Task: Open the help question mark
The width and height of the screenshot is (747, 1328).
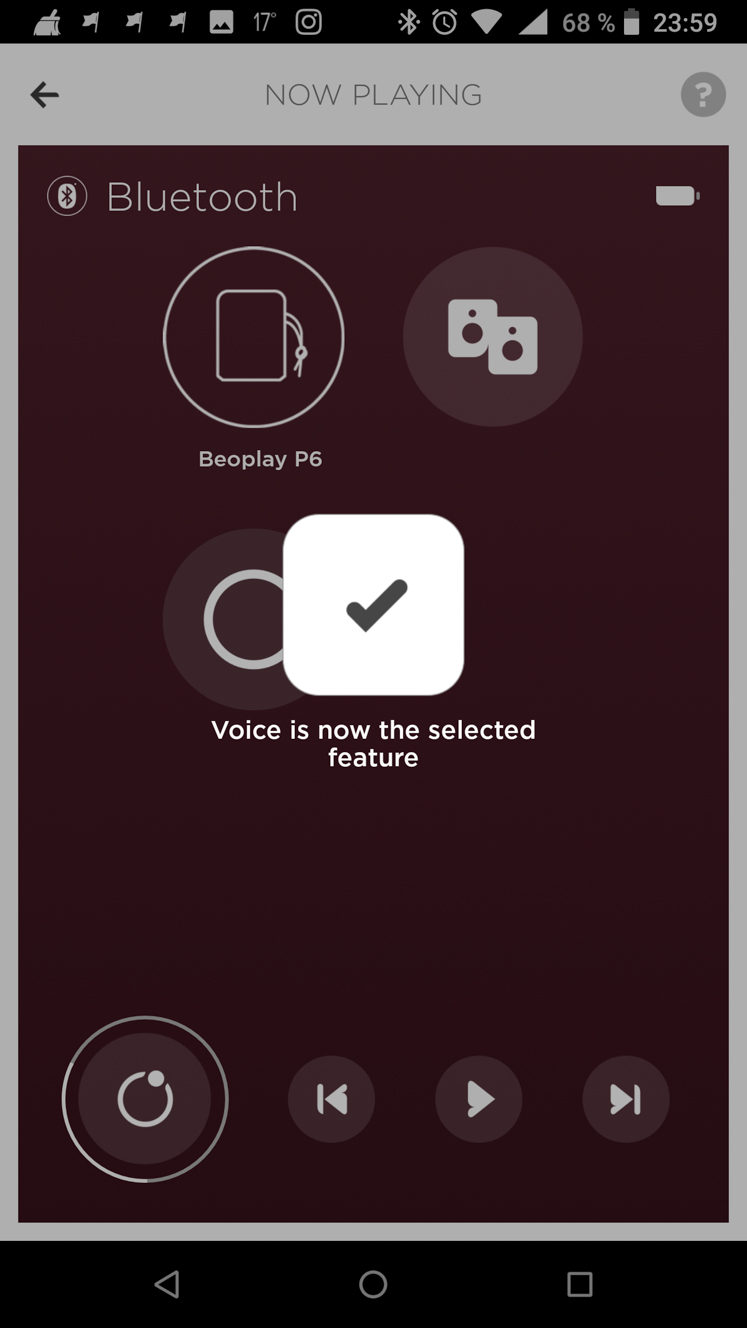Action: (703, 95)
